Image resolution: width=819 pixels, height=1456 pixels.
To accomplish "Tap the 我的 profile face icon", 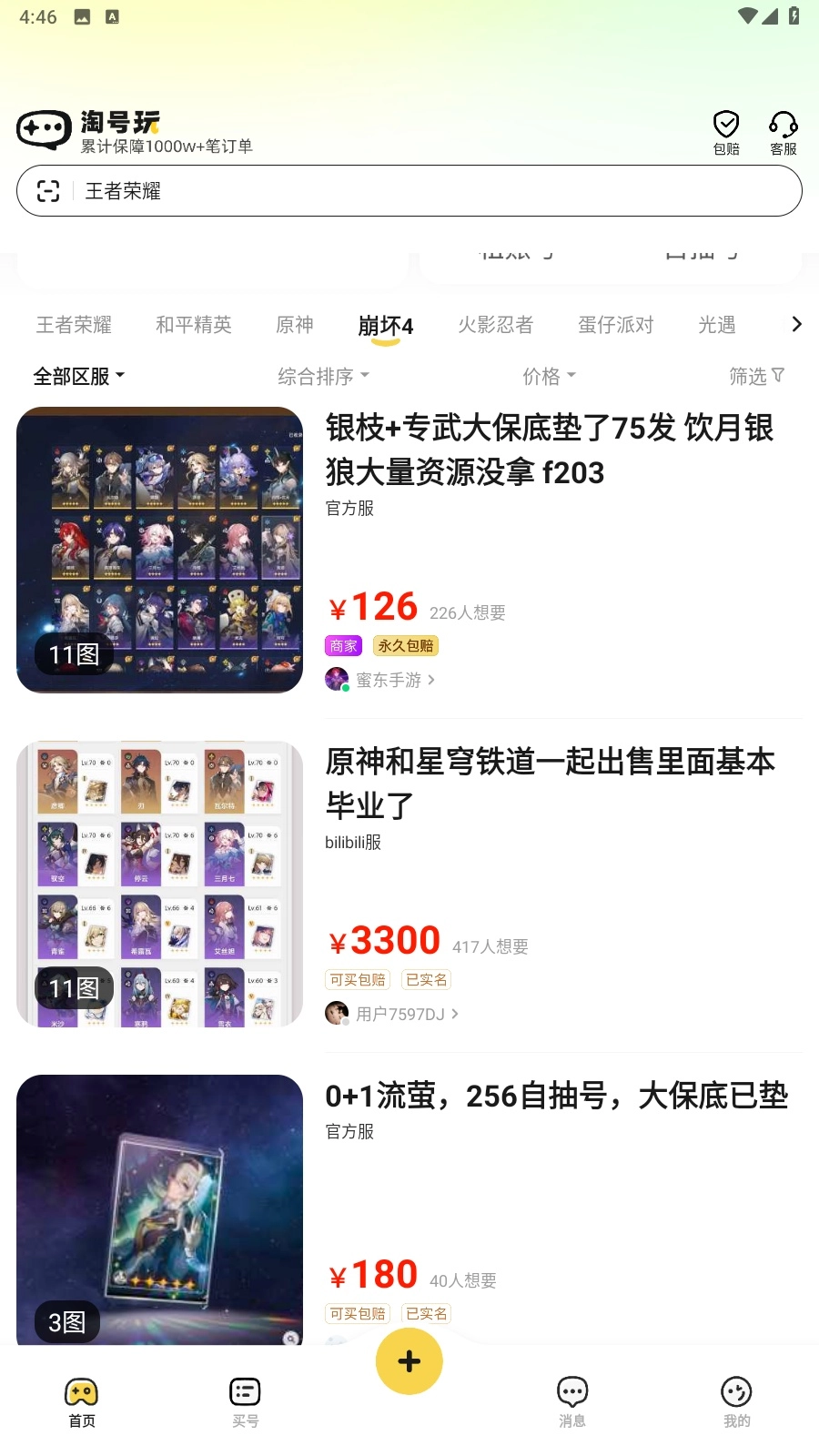I will click(736, 1391).
